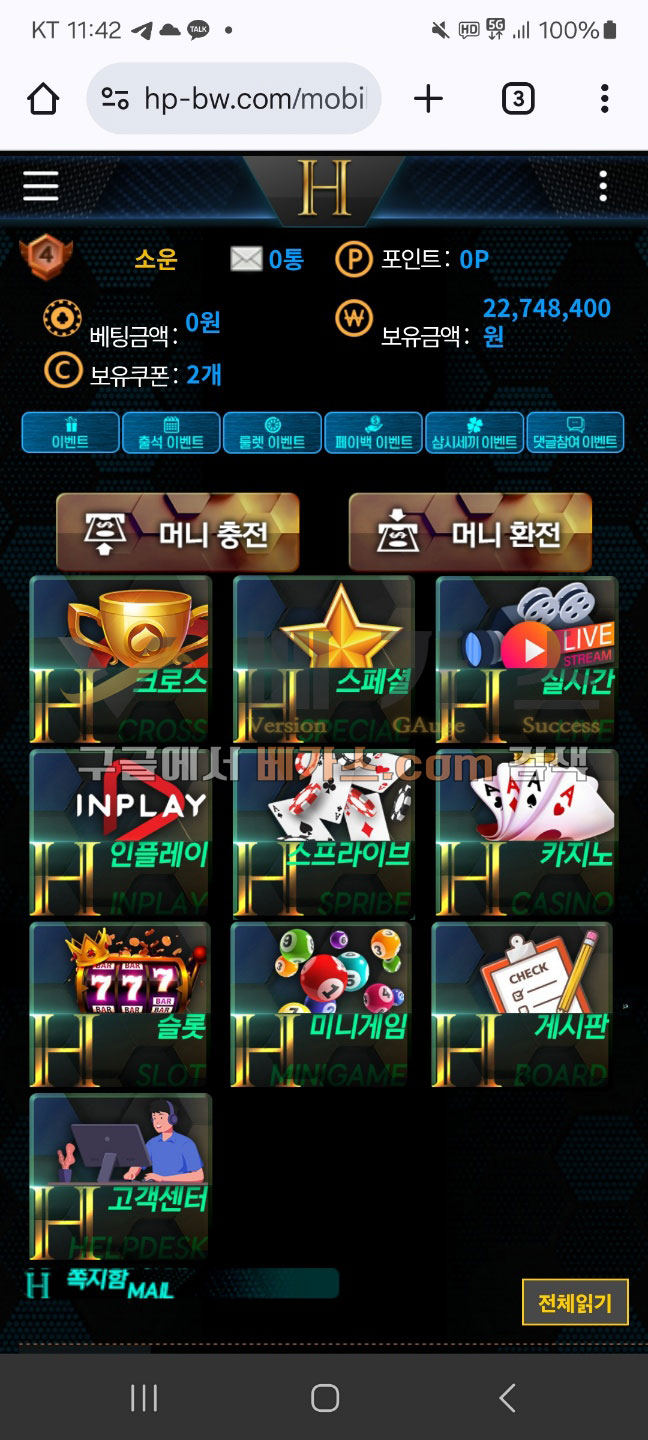Image resolution: width=648 pixels, height=1440 pixels.
Task: Open the 크로스 tile
Action: pos(121,659)
